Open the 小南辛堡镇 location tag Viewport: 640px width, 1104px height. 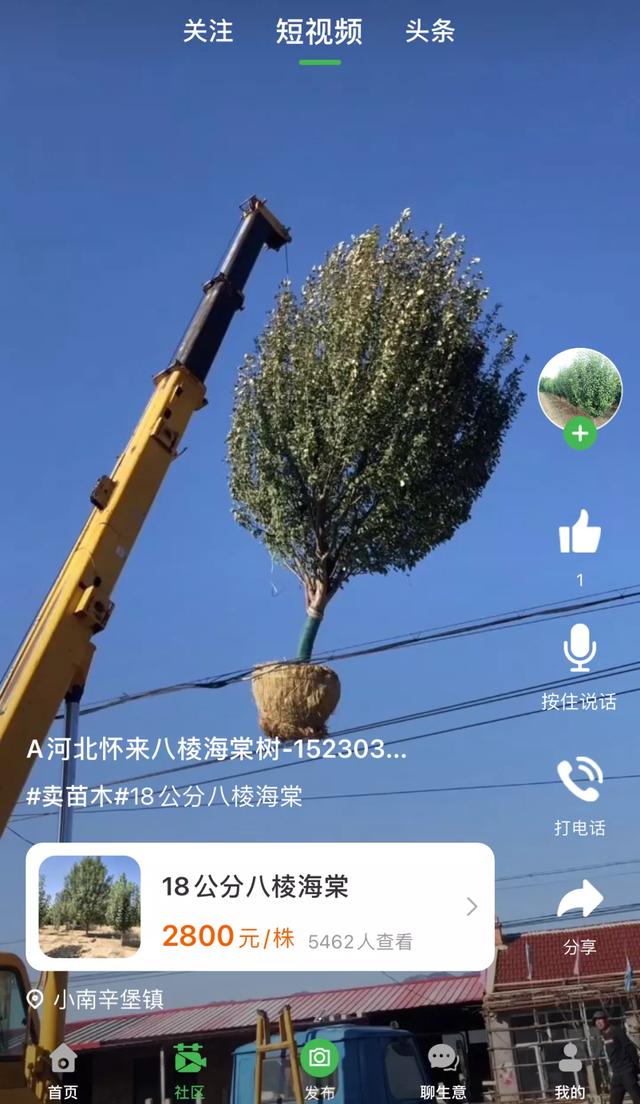coord(95,999)
